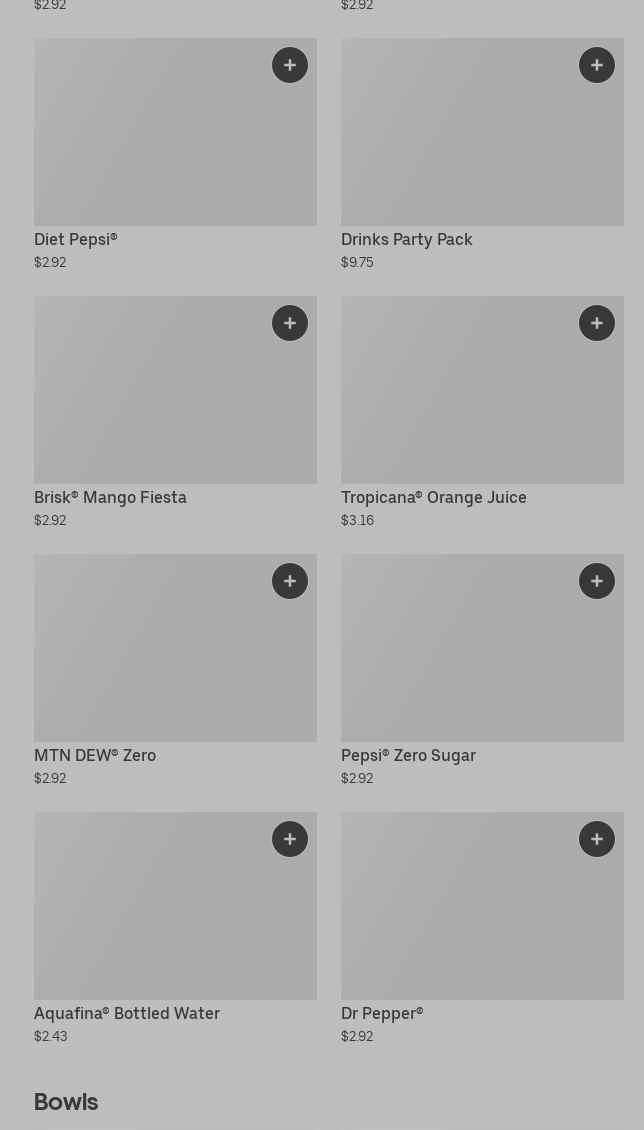Viewport: 644px width, 1130px height.
Task: Add Brisk Mango Fiesta to cart
Action: point(290,323)
